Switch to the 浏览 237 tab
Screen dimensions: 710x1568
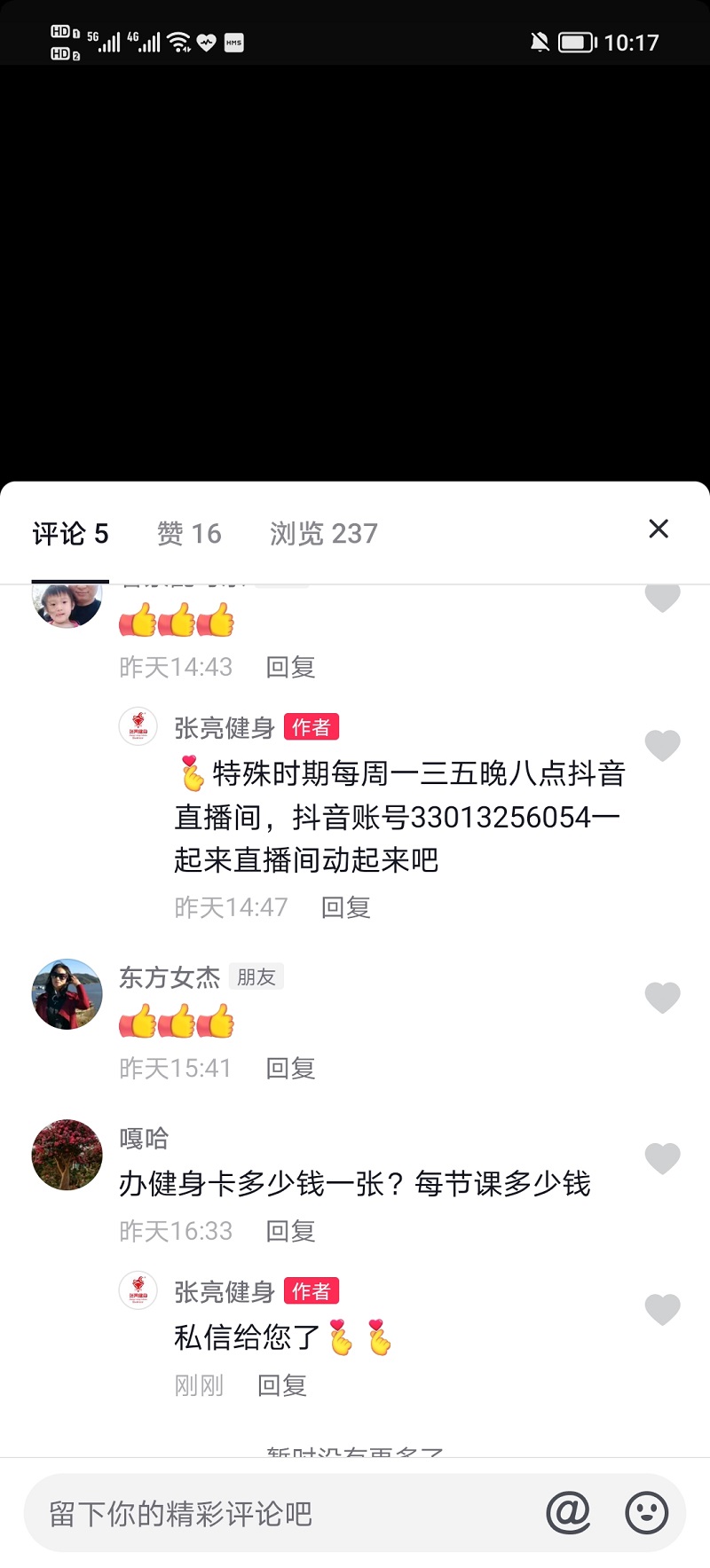(324, 533)
